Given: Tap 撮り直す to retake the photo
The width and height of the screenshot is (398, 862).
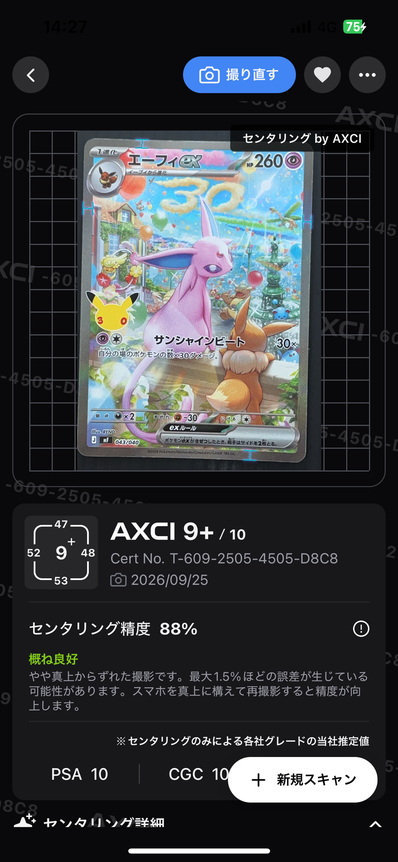Looking at the screenshot, I should [239, 75].
